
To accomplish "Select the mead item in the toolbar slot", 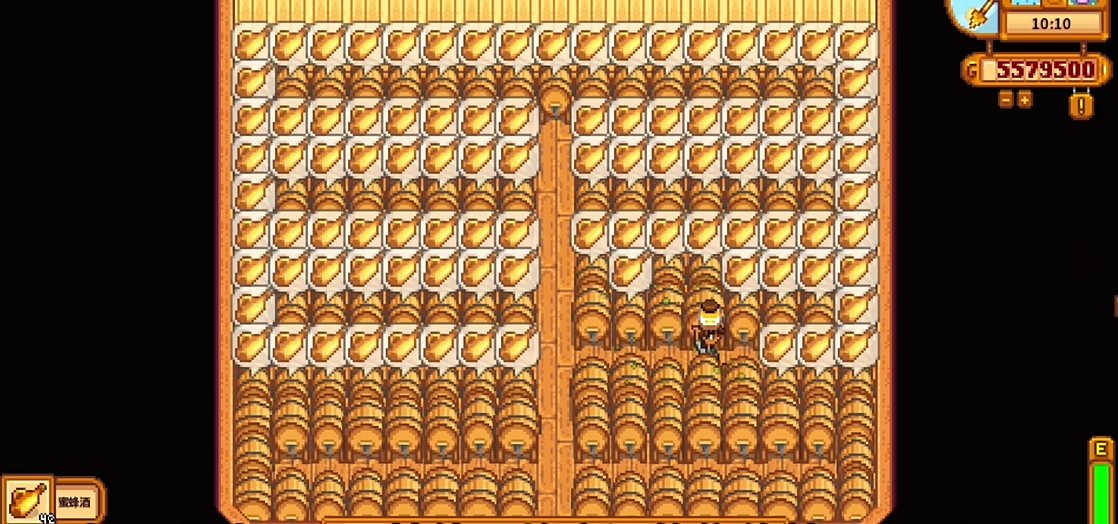I will pyautogui.click(x=27, y=499).
